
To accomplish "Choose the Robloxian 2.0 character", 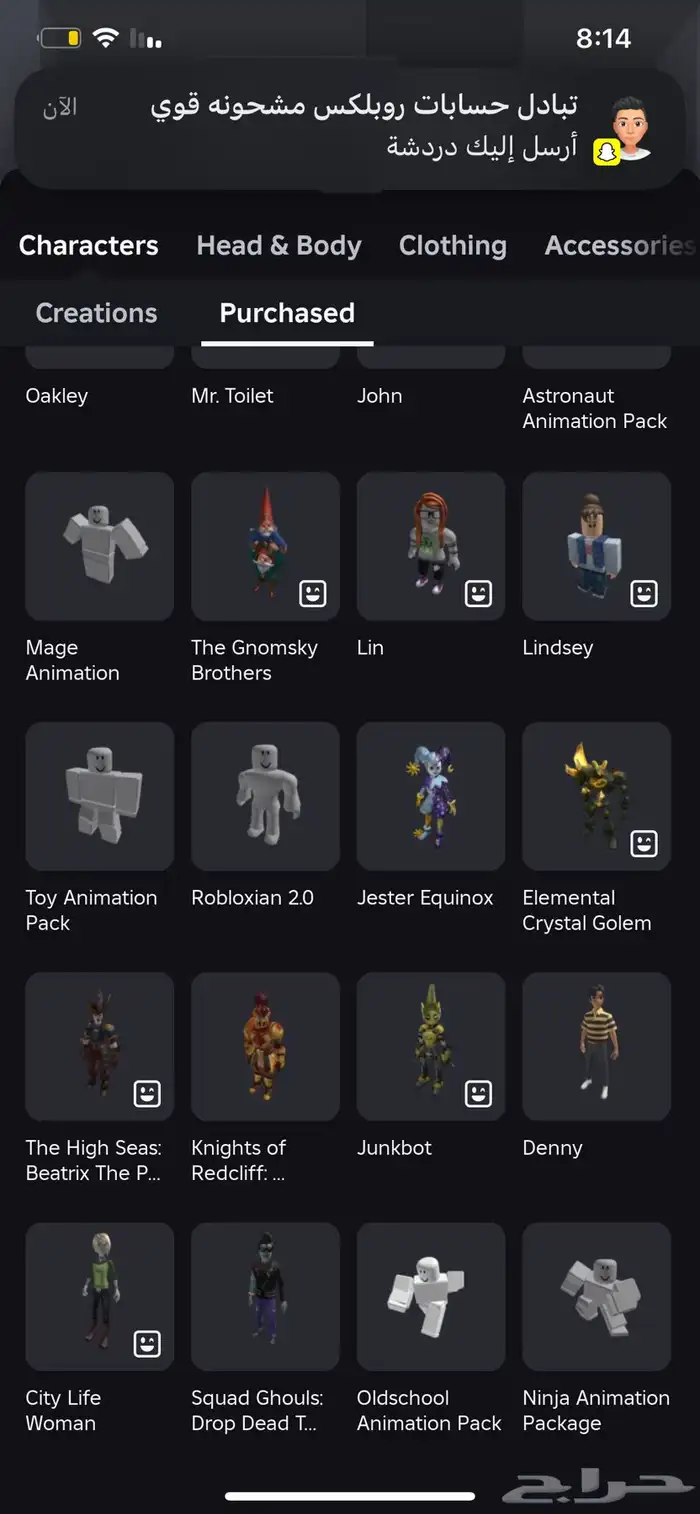I will pyautogui.click(x=265, y=796).
